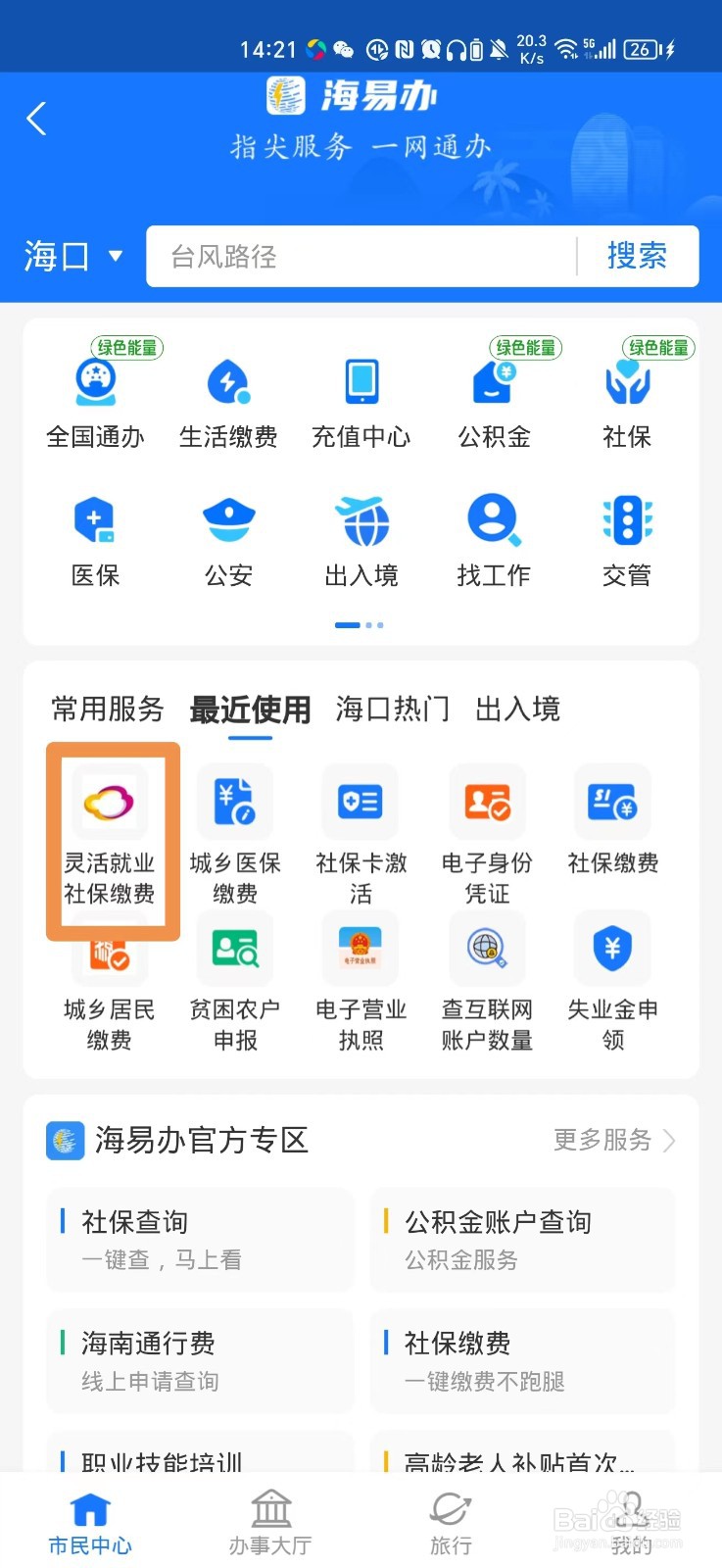Open the 社保查询 quick link
722x1568 pixels.
[x=199, y=1240]
